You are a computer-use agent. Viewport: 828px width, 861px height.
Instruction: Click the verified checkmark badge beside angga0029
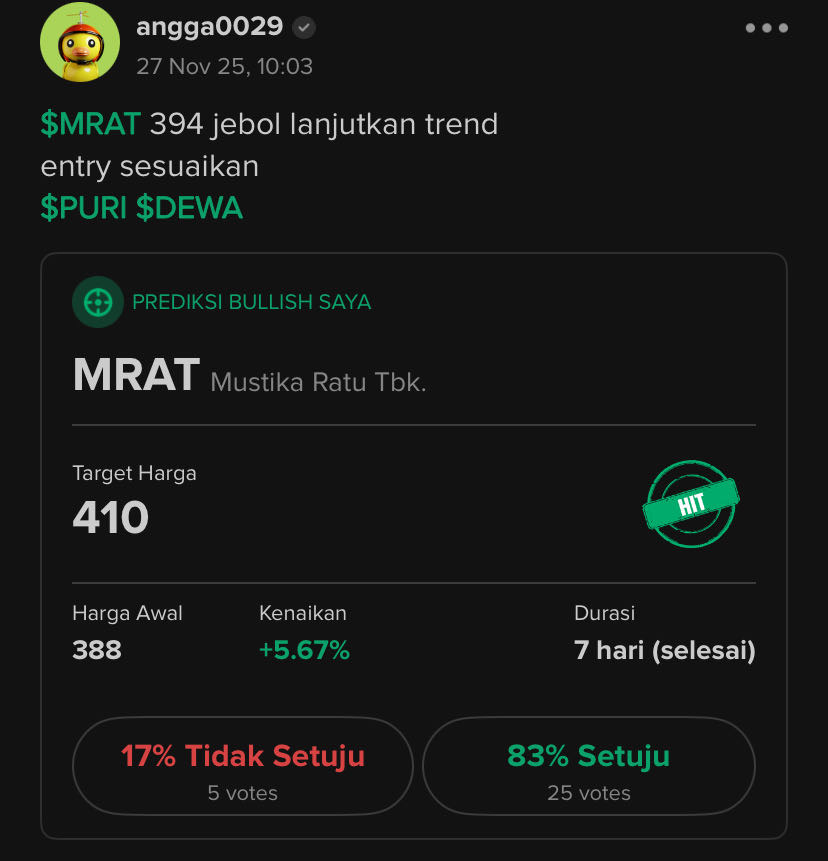point(303,28)
